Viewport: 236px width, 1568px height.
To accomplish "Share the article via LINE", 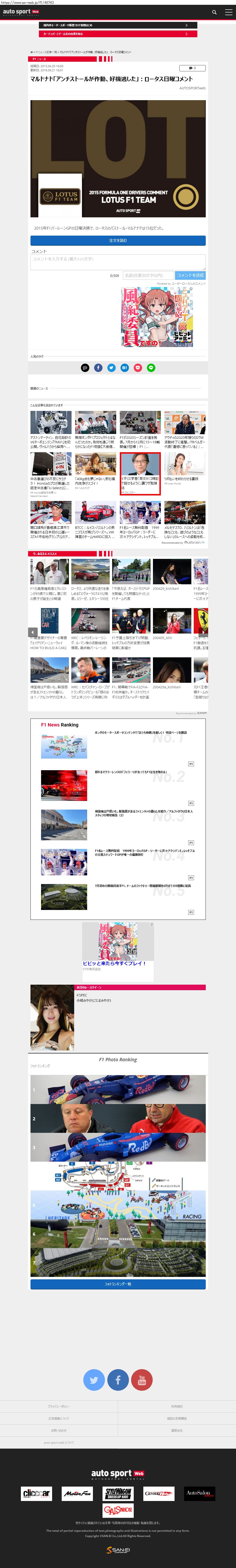I will pos(151,368).
